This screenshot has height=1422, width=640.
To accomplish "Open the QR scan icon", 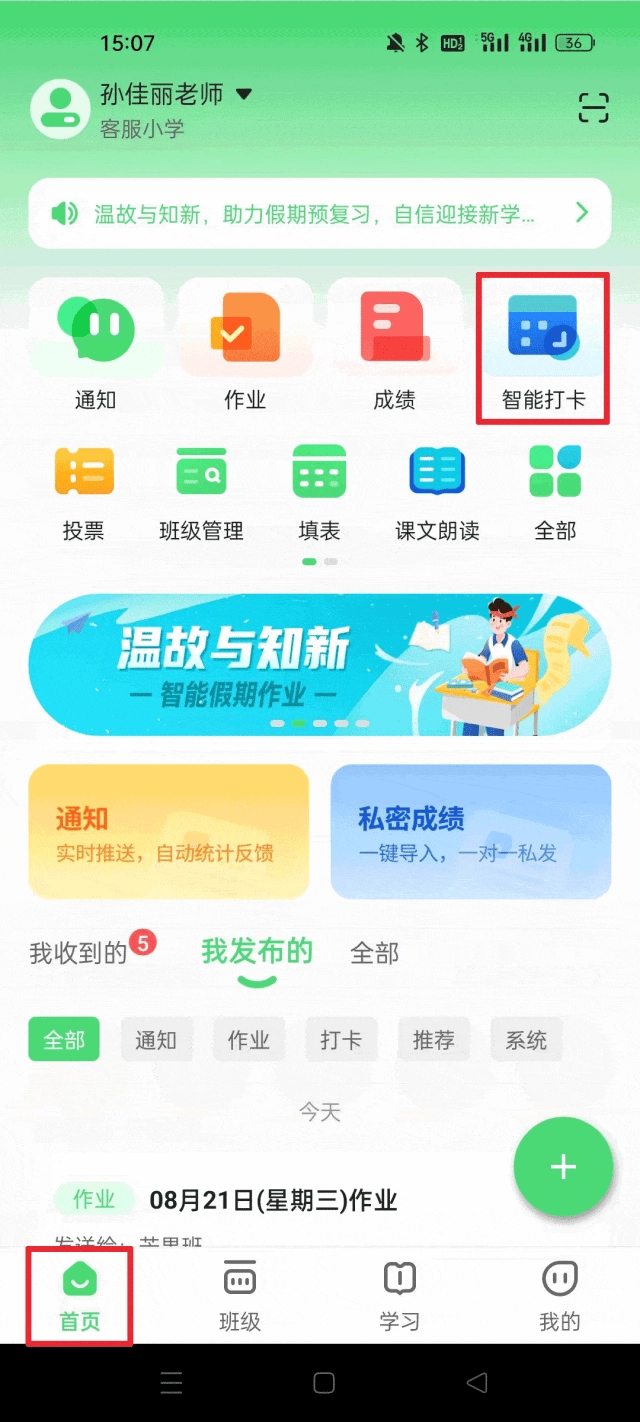I will [x=593, y=107].
